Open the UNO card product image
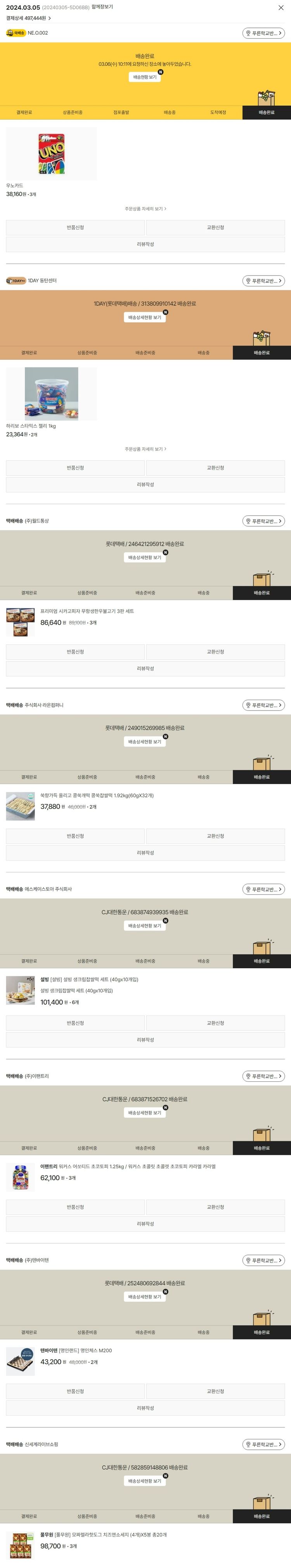Viewport: 291px width, 1568px height. click(51, 154)
